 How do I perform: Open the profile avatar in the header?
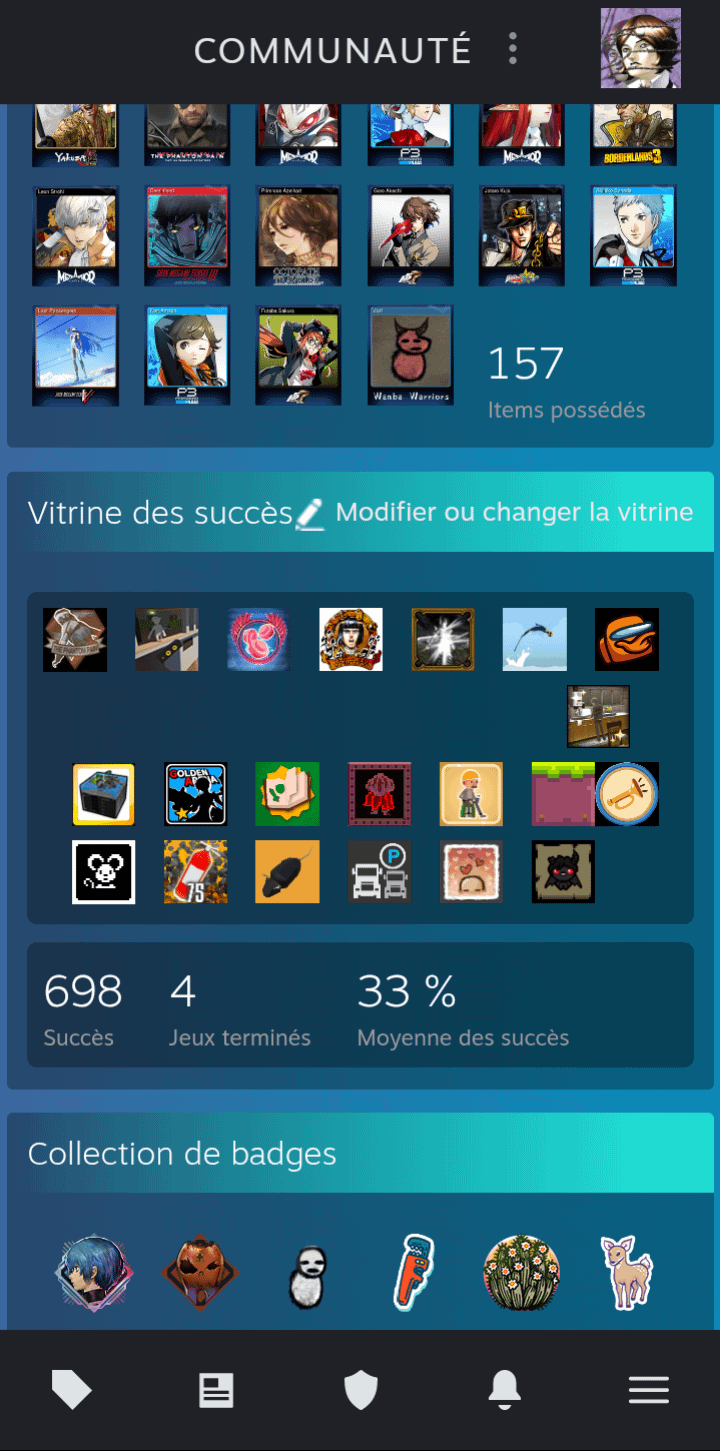coord(640,48)
